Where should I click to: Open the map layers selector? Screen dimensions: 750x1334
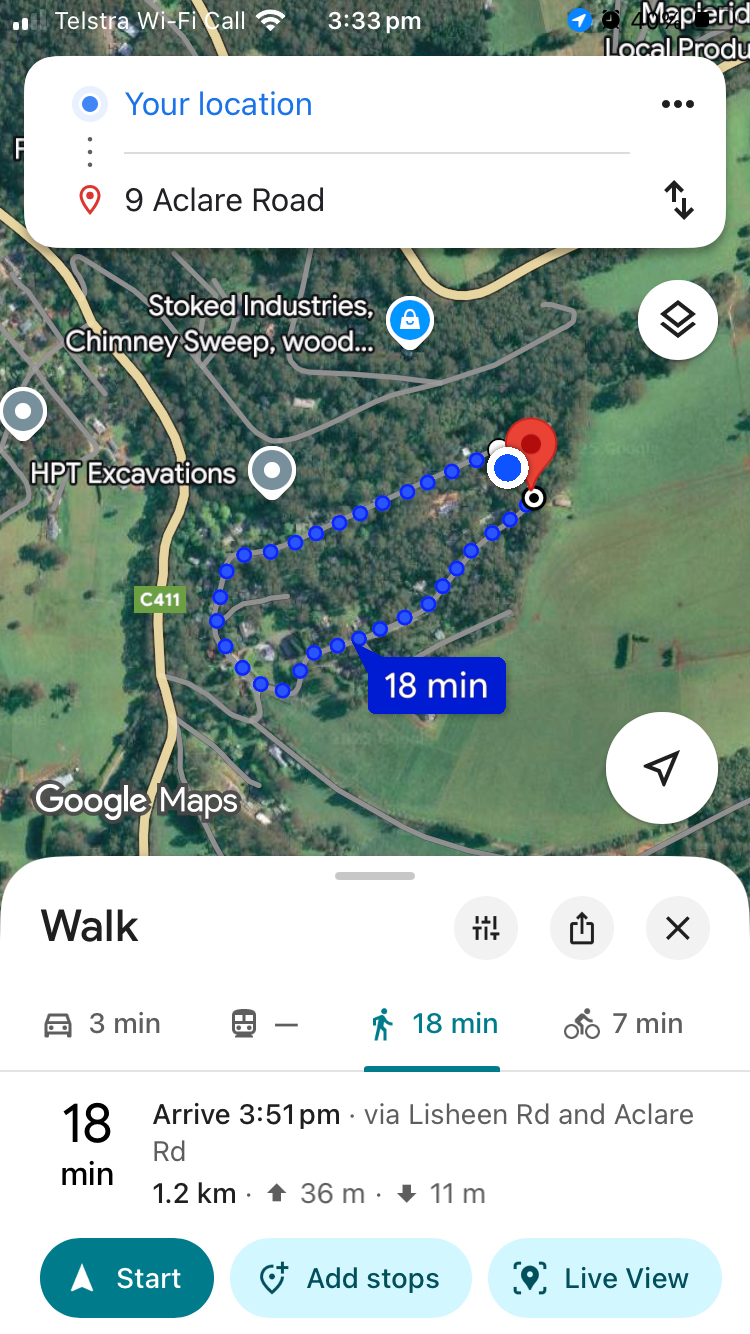(x=678, y=320)
